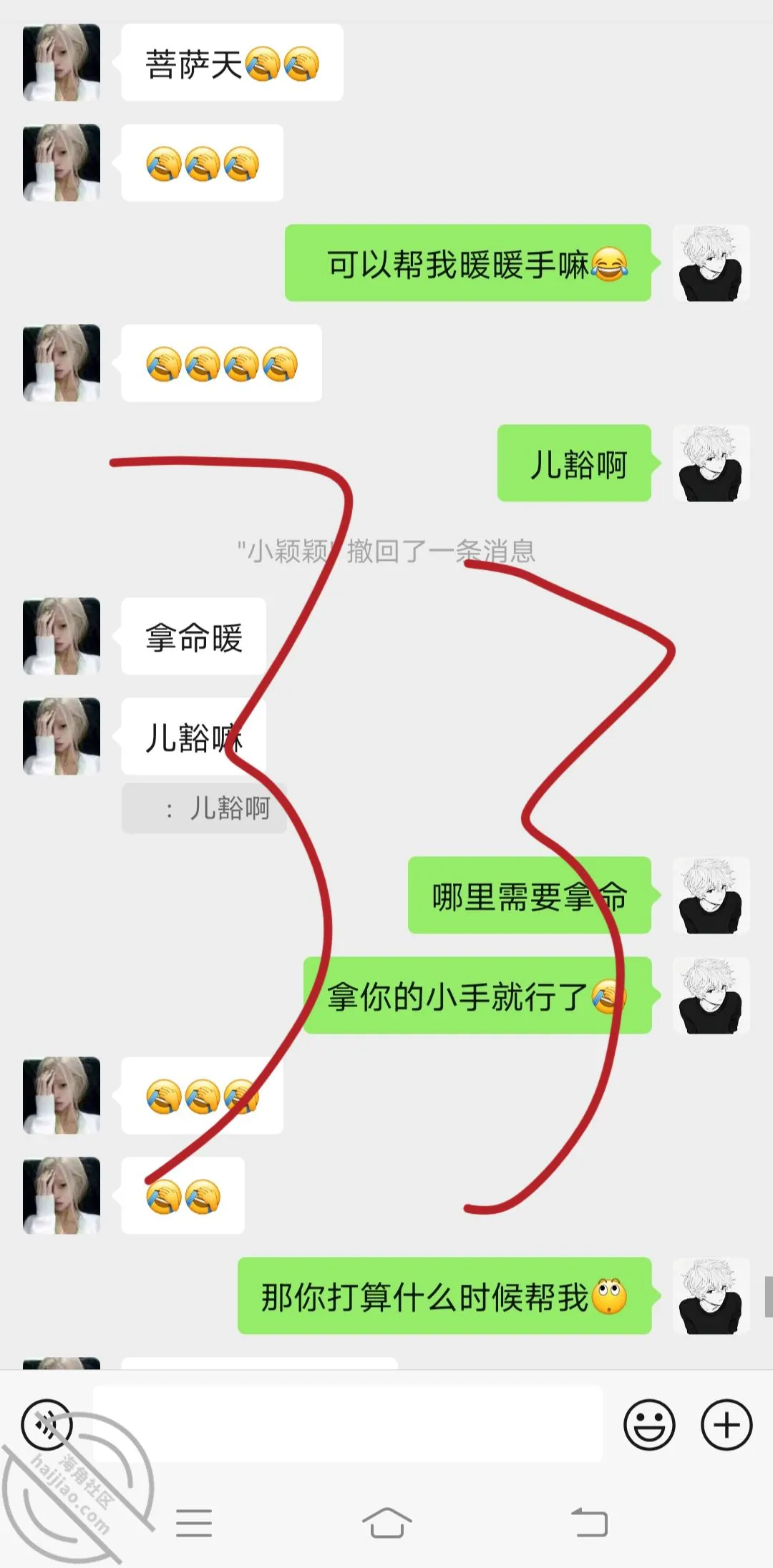Open the plus attachments menu

tap(726, 1424)
